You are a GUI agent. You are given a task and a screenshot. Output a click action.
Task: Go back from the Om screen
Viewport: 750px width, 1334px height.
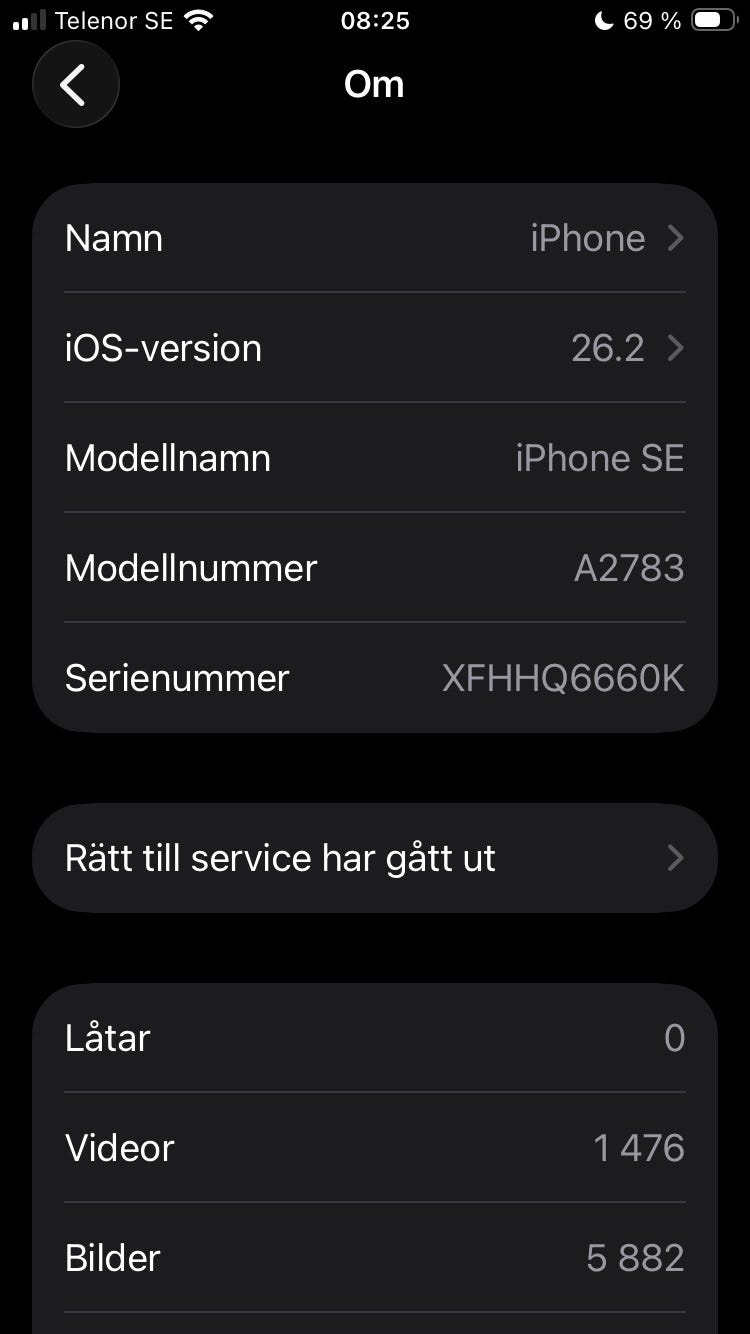click(75, 85)
